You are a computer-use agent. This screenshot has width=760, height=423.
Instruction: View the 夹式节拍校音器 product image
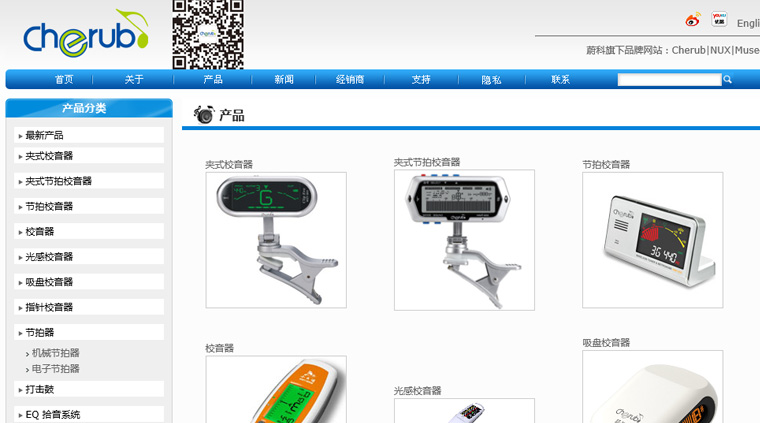[464, 240]
